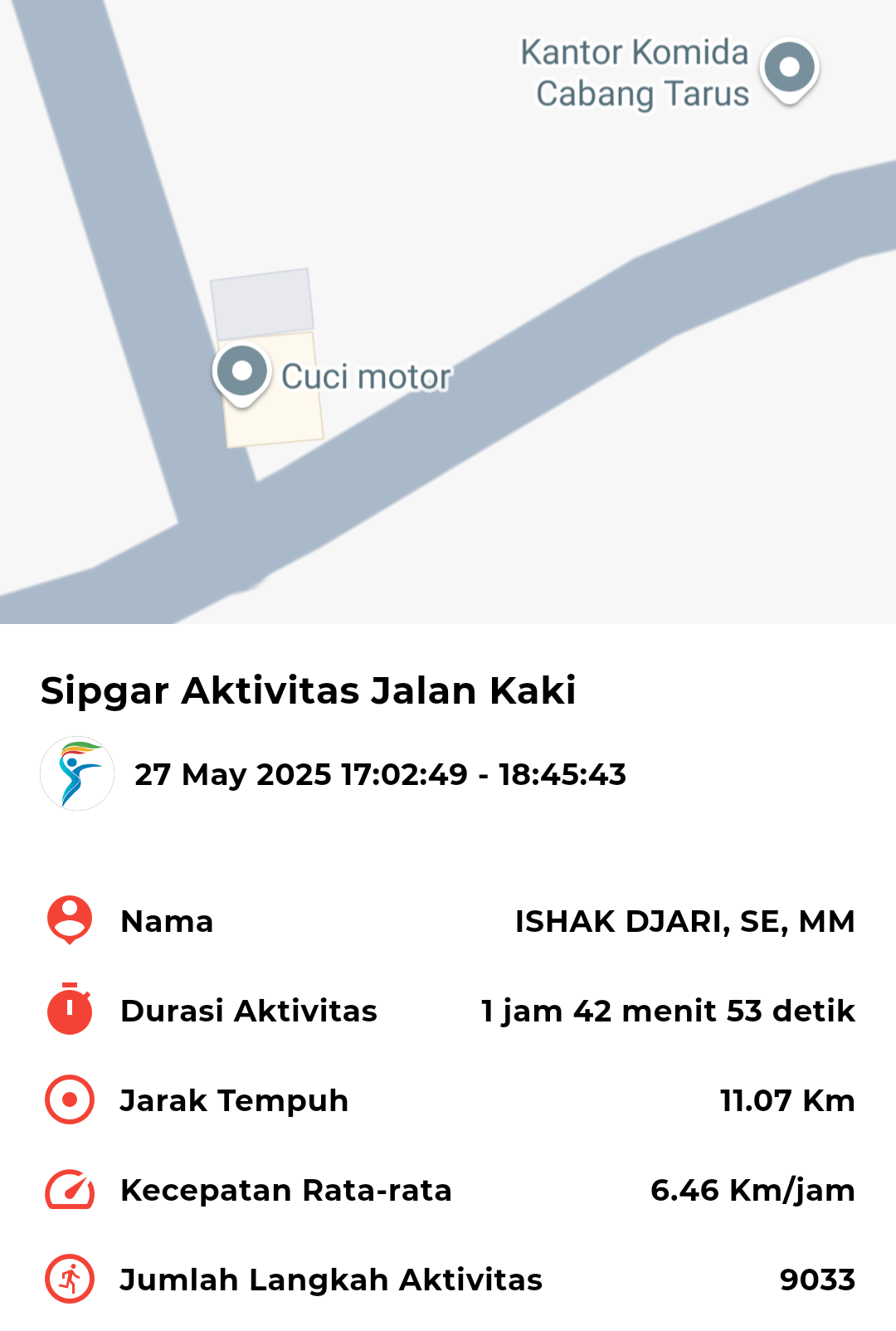Select the ISHAK DJARI, SE, MM name
Screen dimensions: 896x1331
point(684,921)
